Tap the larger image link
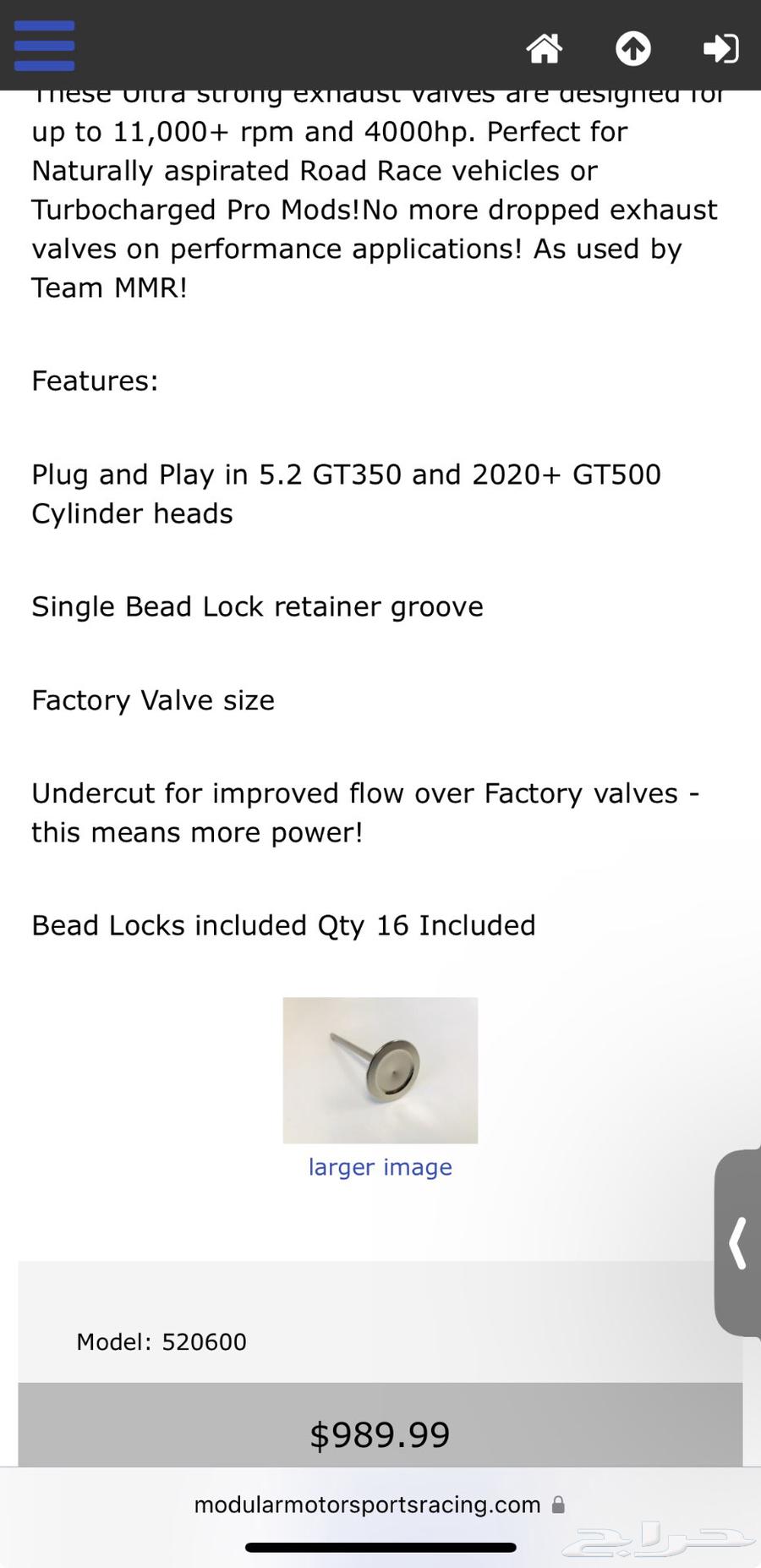The width and height of the screenshot is (761, 1568). [380, 1167]
